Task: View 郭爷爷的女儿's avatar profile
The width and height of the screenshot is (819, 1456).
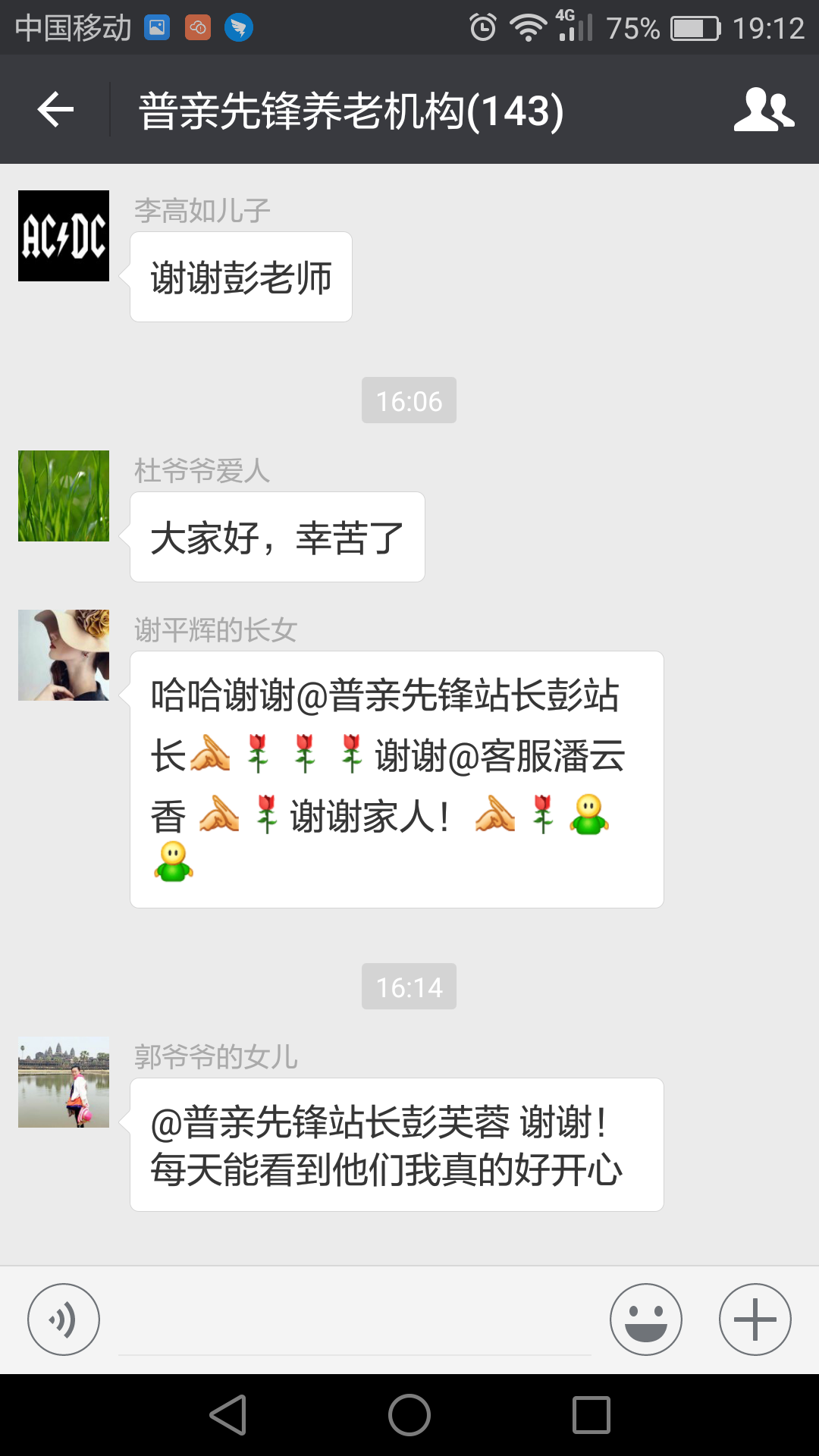Action: click(x=64, y=1082)
